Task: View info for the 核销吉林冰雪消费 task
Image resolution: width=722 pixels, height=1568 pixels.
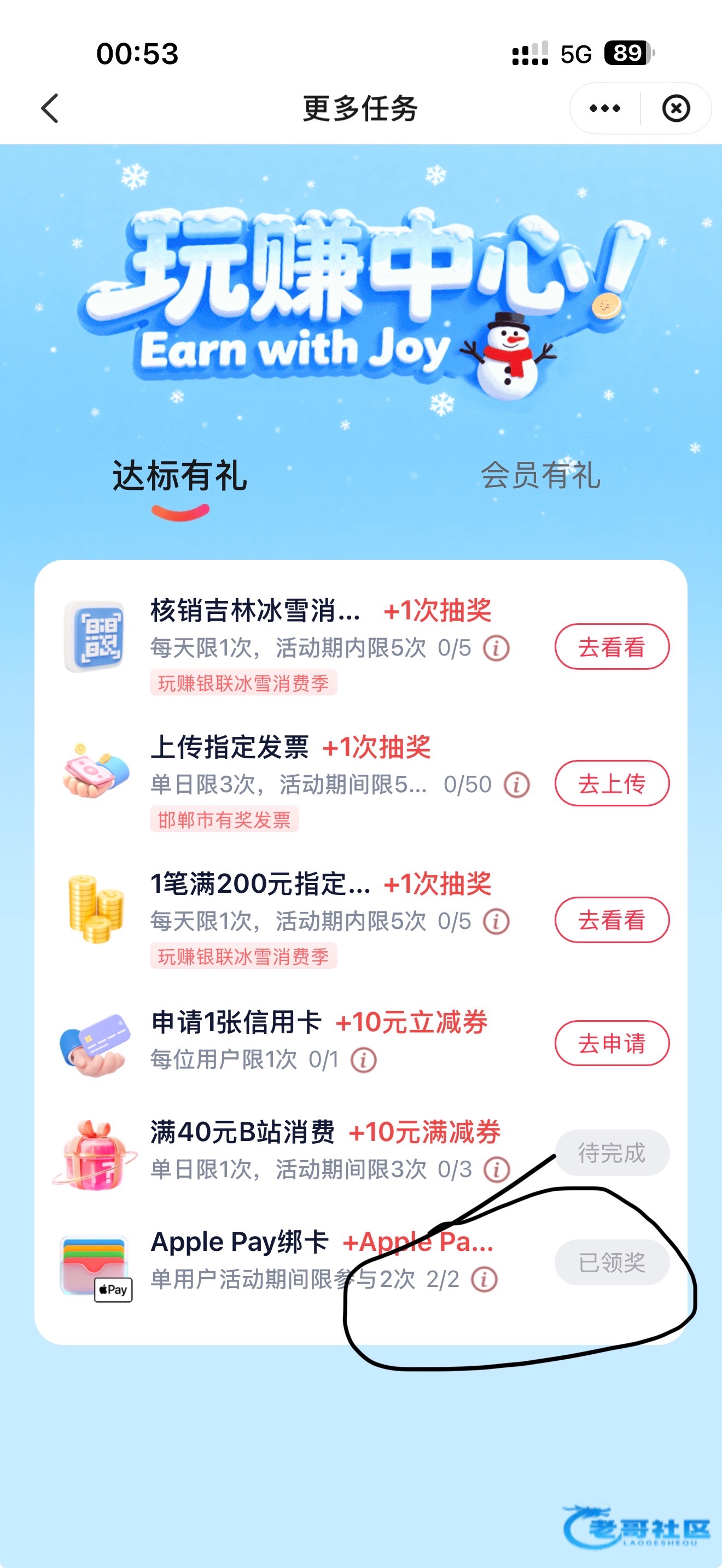Action: click(x=496, y=648)
